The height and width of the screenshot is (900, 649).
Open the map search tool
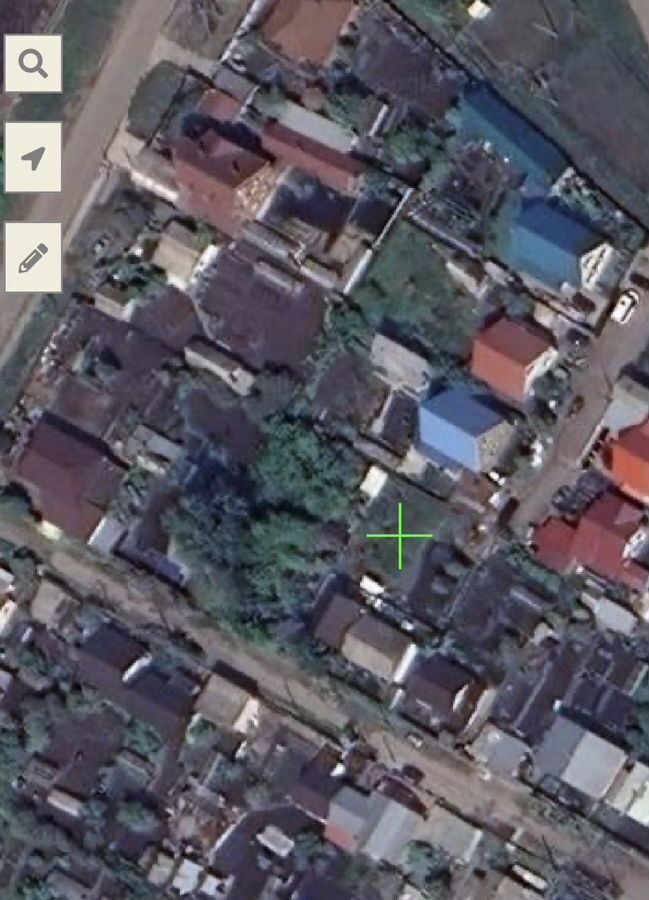click(33, 64)
